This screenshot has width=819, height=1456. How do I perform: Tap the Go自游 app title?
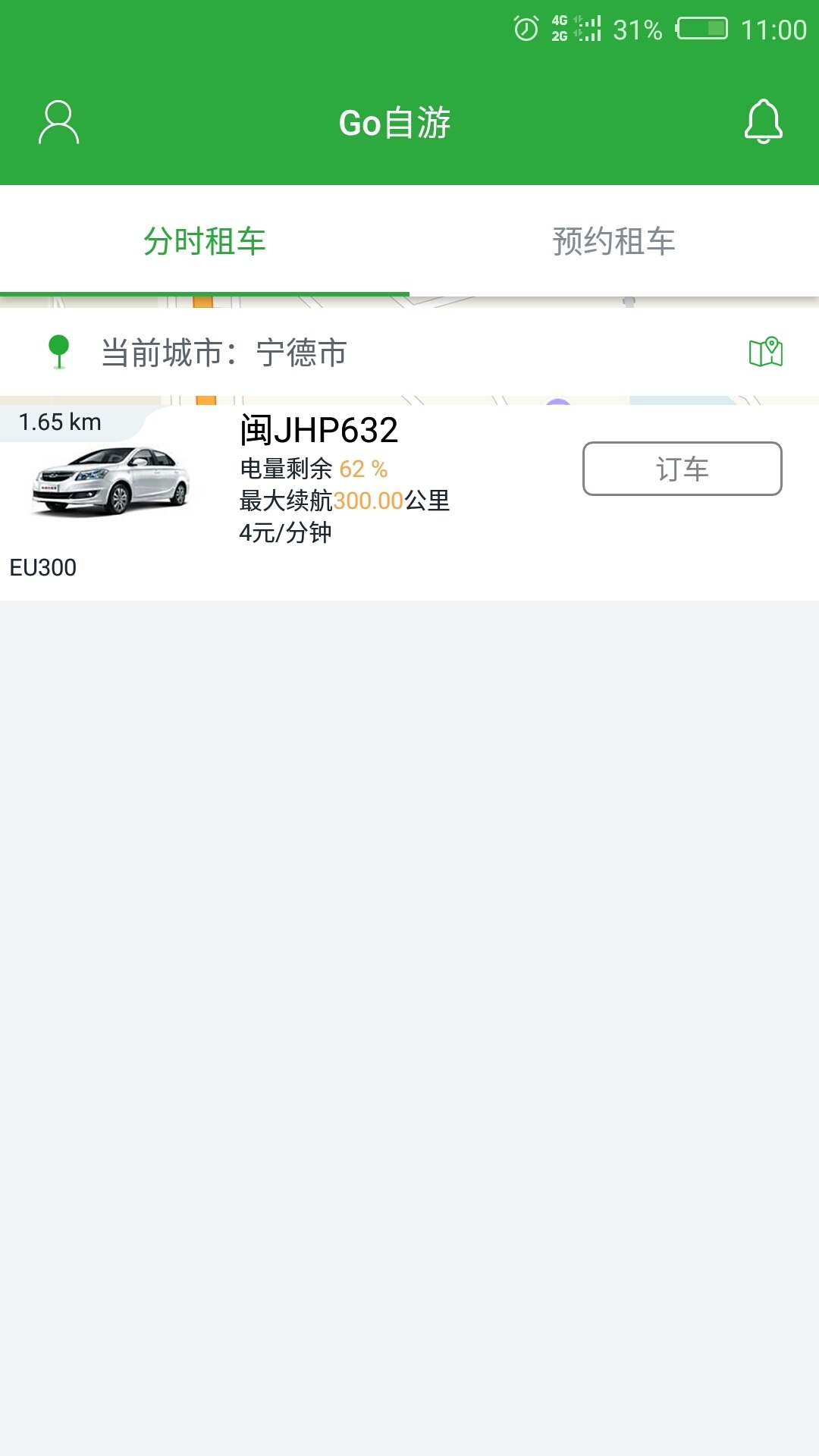click(395, 122)
